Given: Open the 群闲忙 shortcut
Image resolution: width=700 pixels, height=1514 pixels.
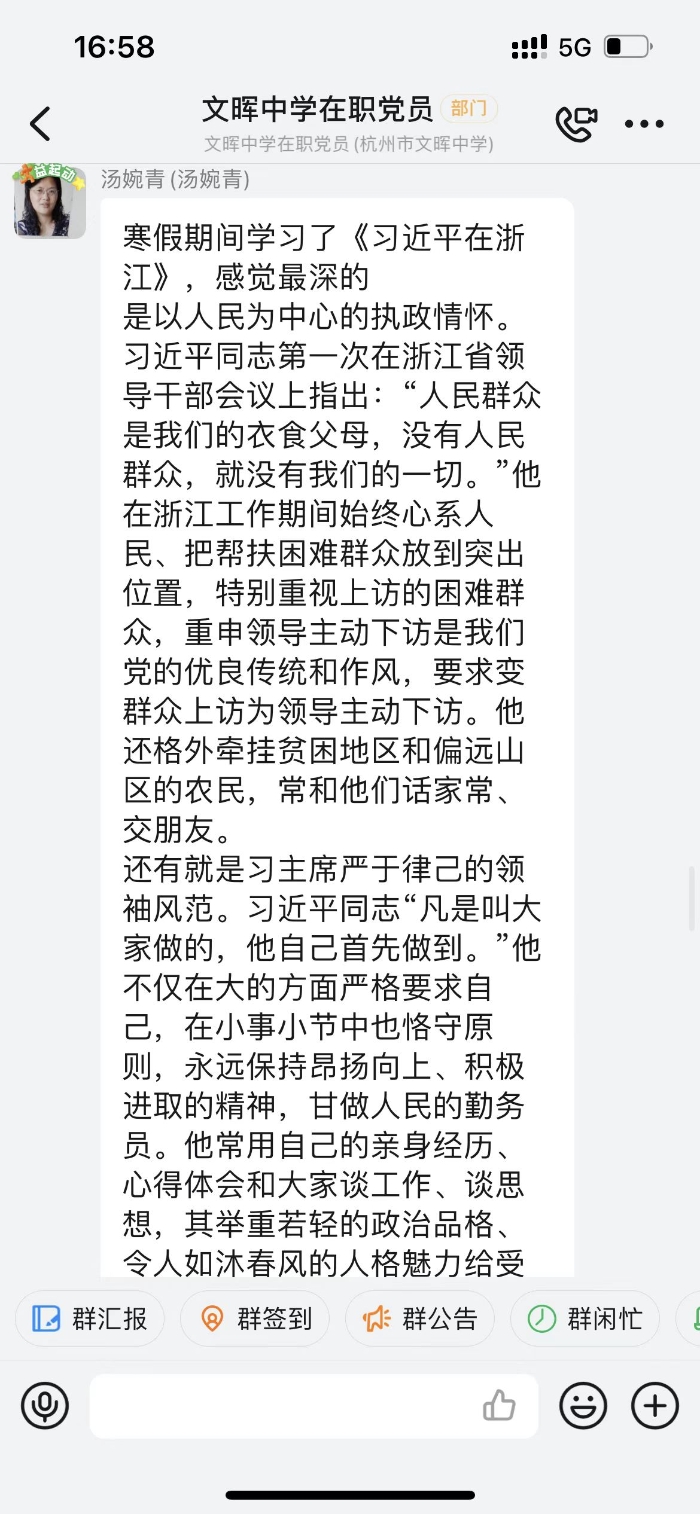Looking at the screenshot, I should [586, 1319].
